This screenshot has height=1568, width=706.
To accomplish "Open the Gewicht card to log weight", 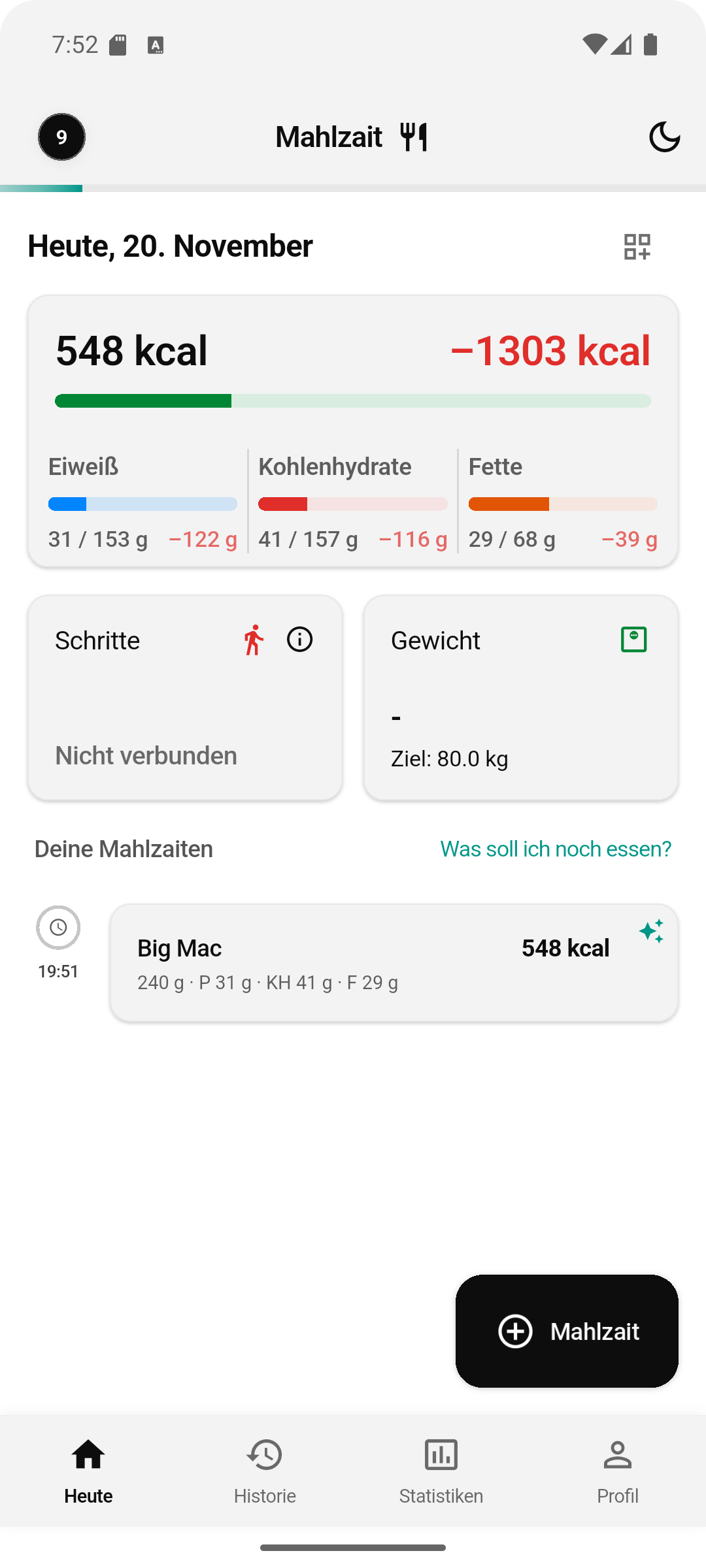I will click(521, 698).
